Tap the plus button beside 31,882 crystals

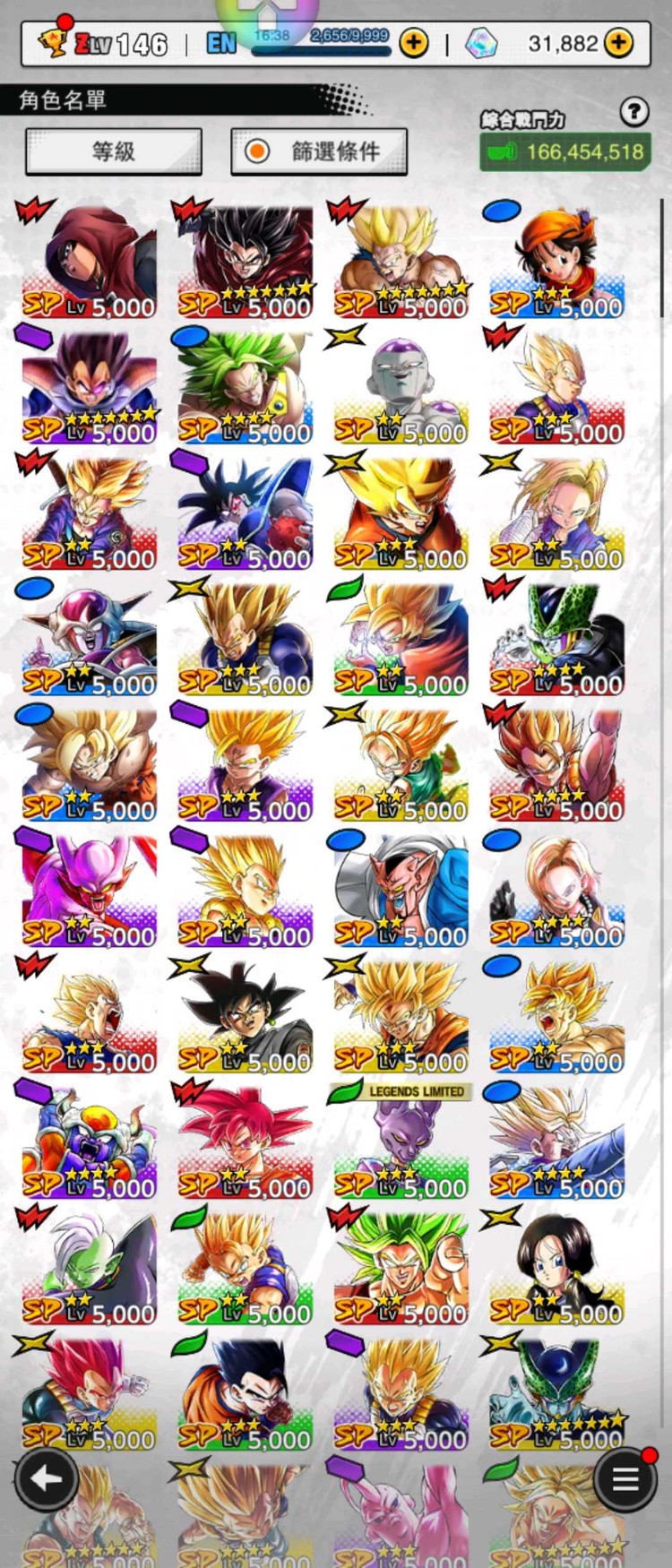pyautogui.click(x=619, y=42)
